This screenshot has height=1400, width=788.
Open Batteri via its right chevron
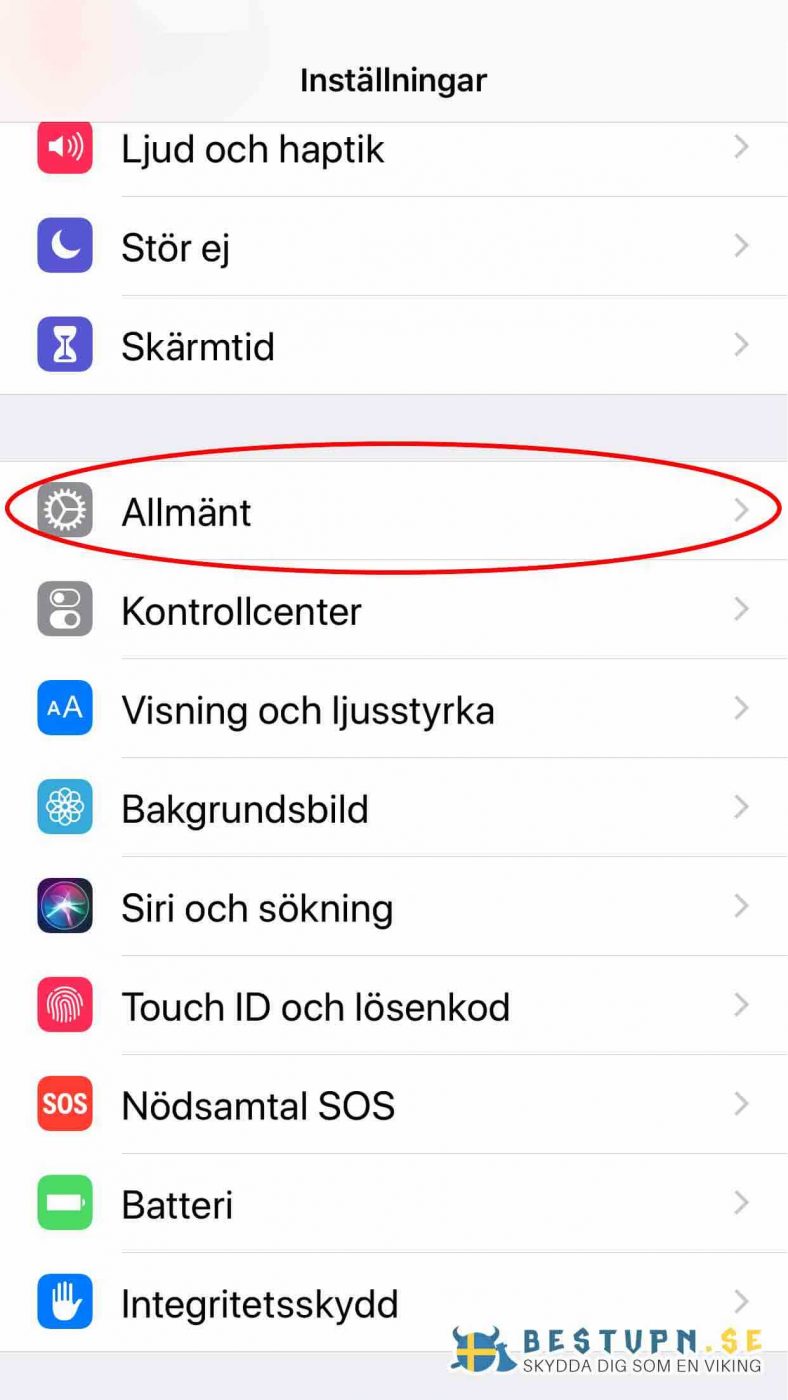741,1203
